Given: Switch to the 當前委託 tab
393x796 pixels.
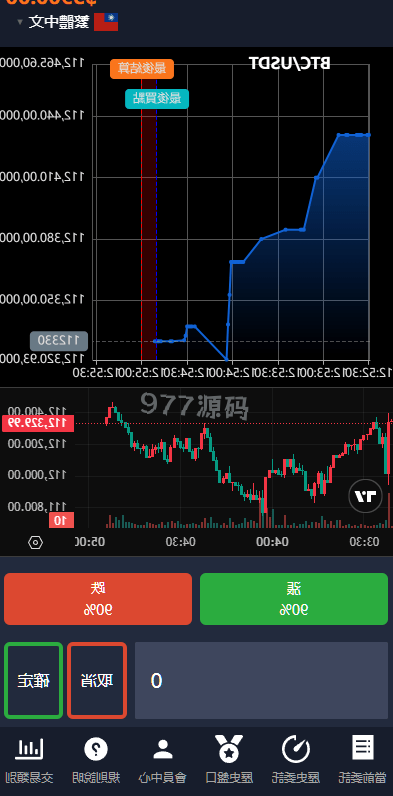Looking at the screenshot, I should tap(362, 760).
